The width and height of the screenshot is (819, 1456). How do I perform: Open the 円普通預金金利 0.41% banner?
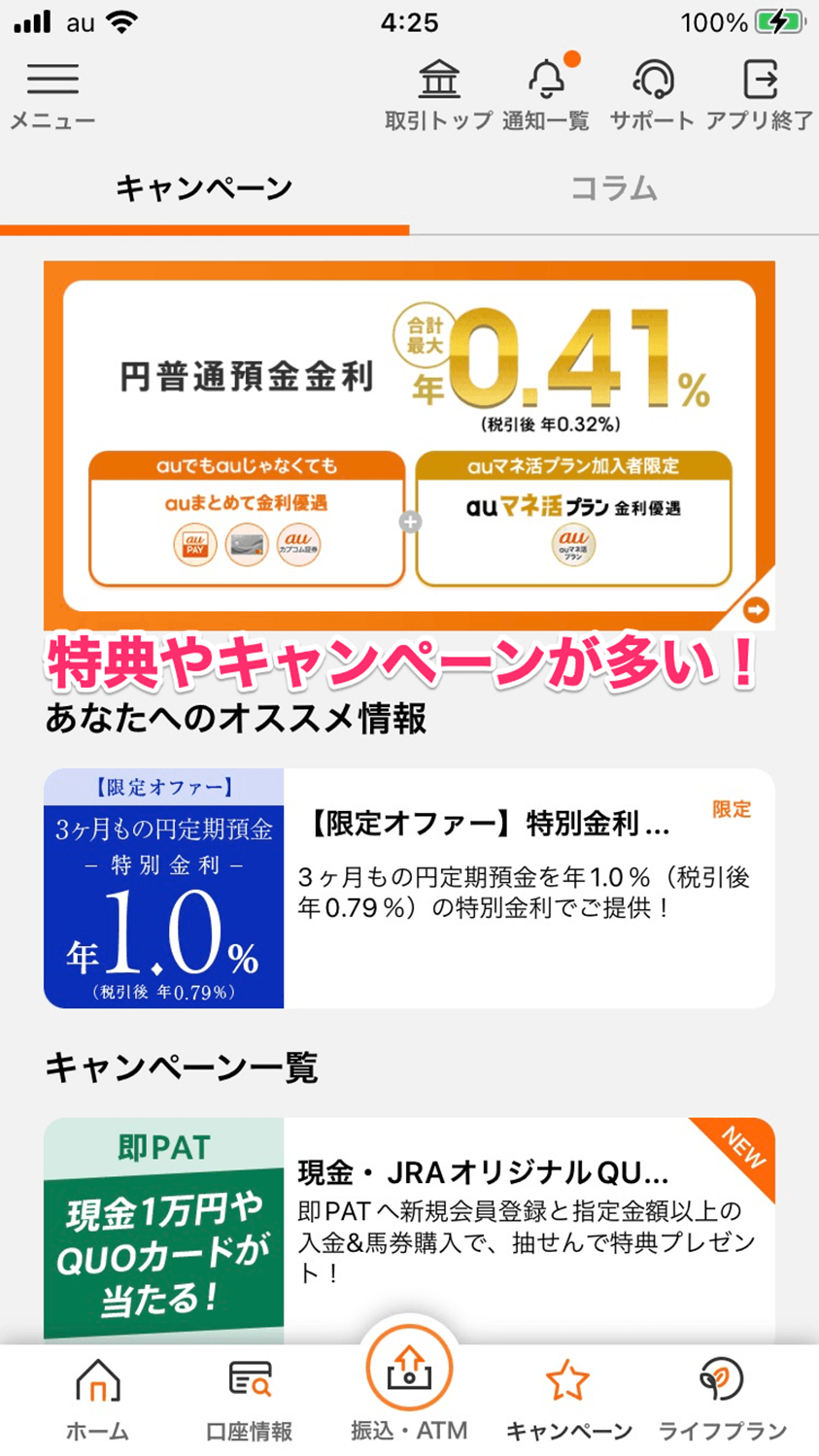[x=409, y=445]
